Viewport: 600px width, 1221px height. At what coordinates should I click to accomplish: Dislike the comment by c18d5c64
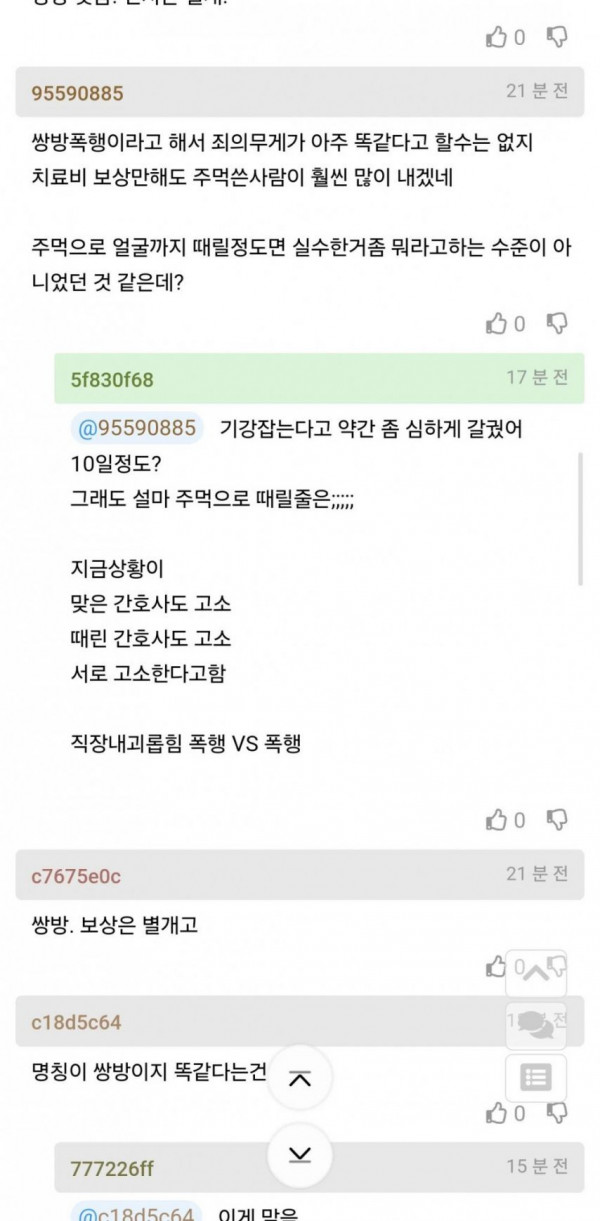click(558, 1113)
